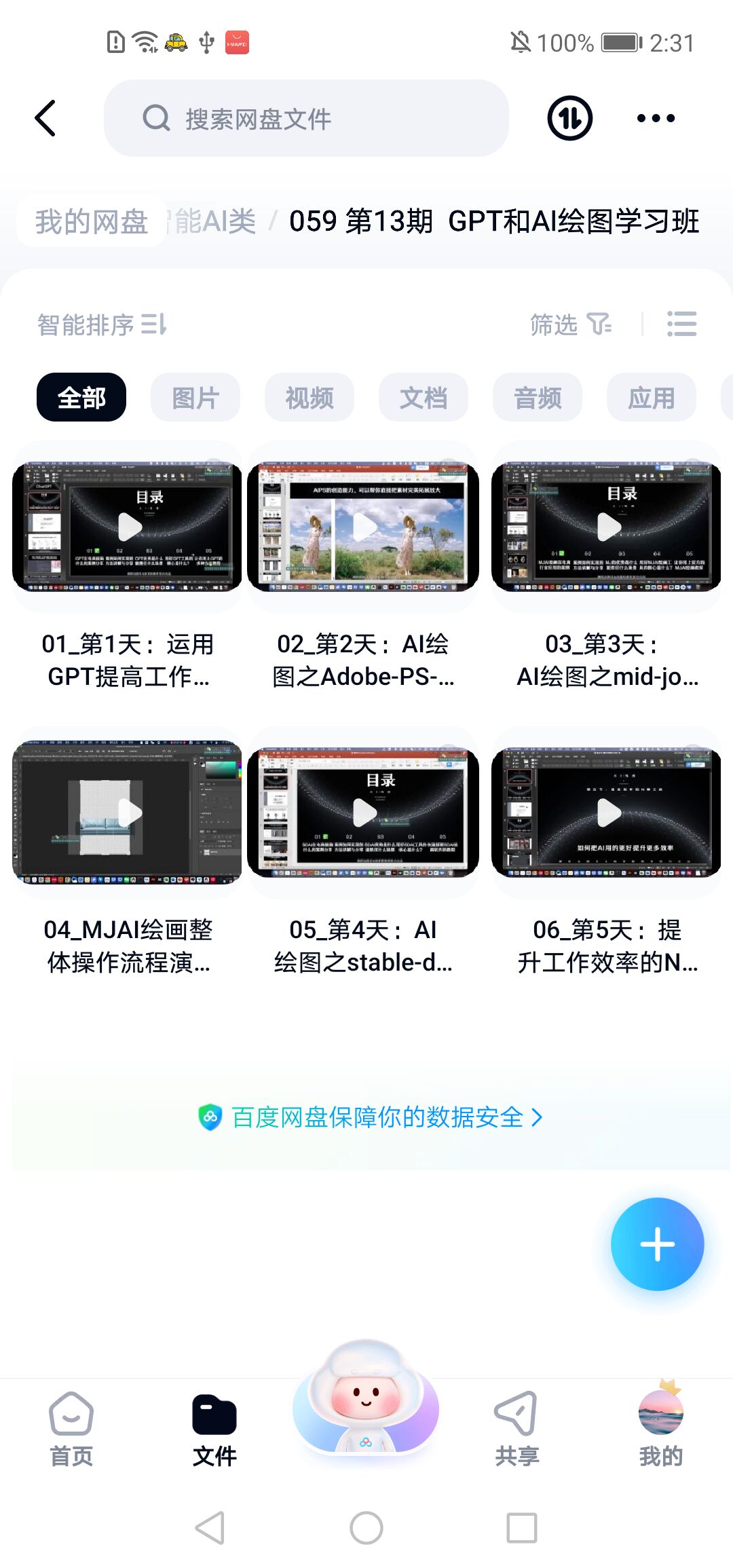Screen dimensions: 733x1568
Task: Tap the 搜索网盘文件 search box
Action: tap(305, 119)
